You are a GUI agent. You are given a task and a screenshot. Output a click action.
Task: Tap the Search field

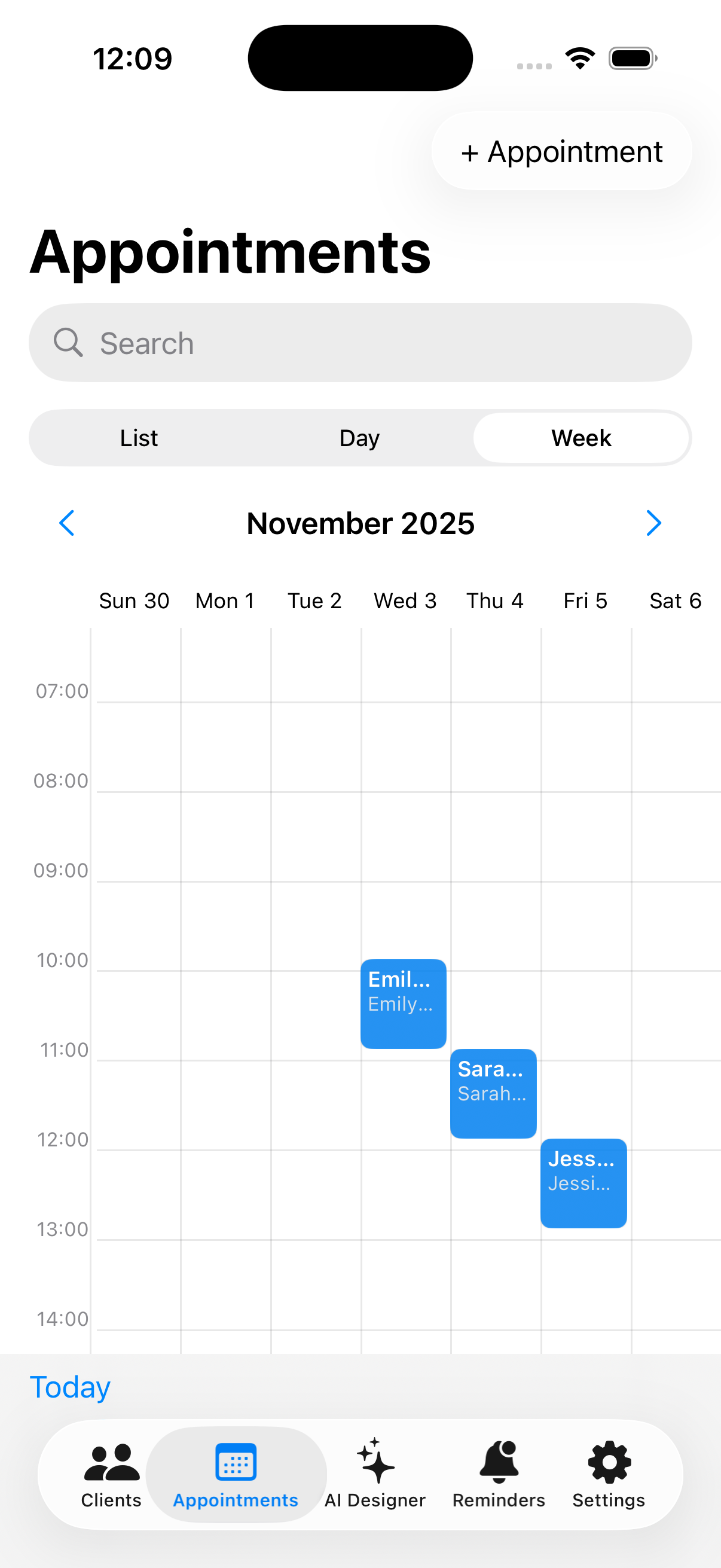click(x=360, y=343)
